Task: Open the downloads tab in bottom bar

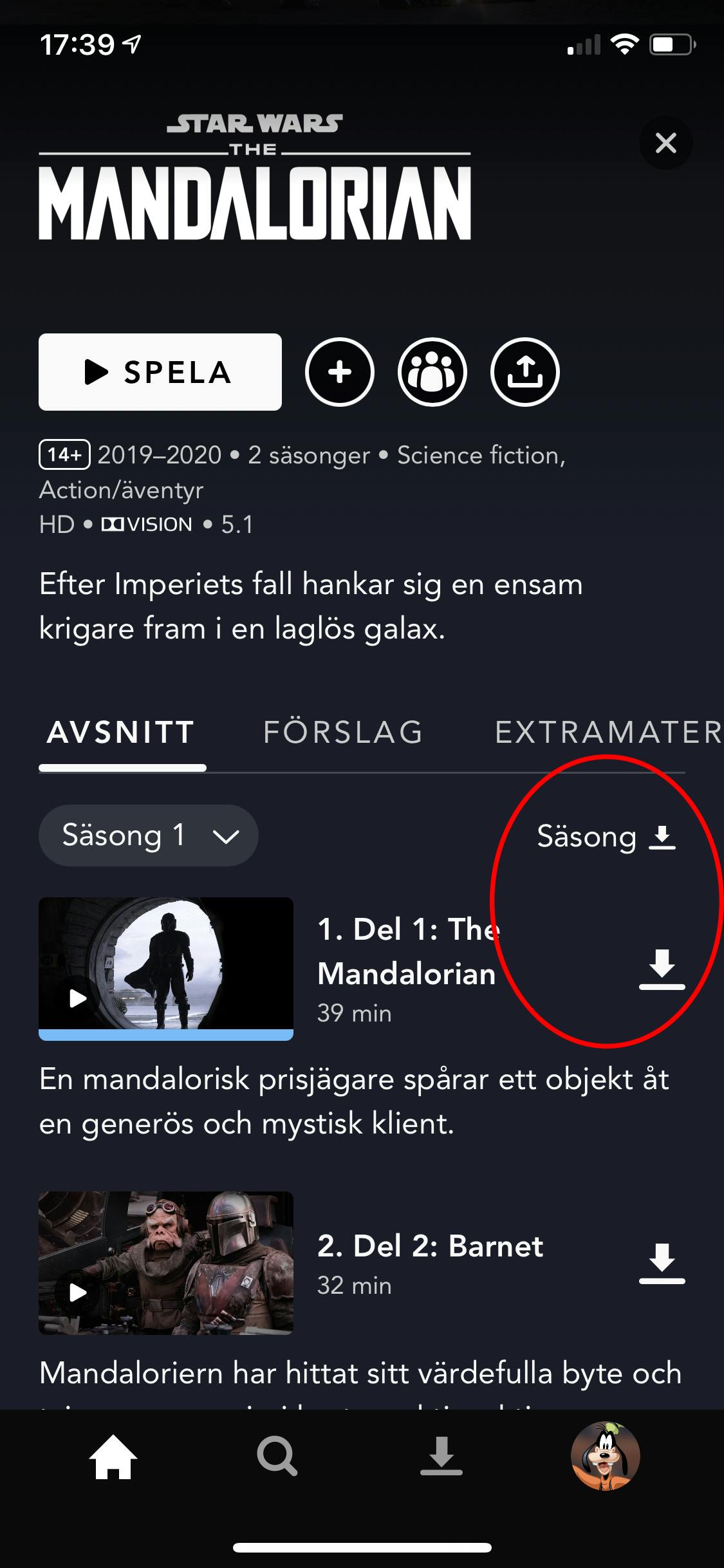Action: (x=441, y=1455)
